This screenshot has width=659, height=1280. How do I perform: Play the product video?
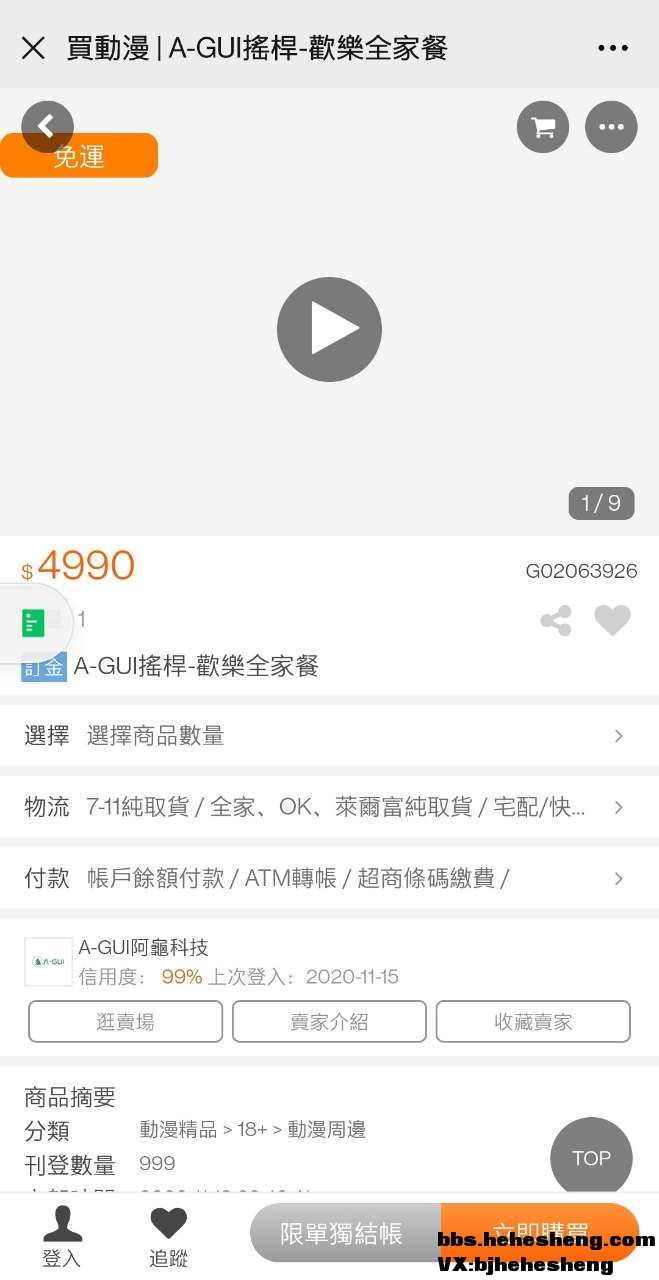(329, 329)
